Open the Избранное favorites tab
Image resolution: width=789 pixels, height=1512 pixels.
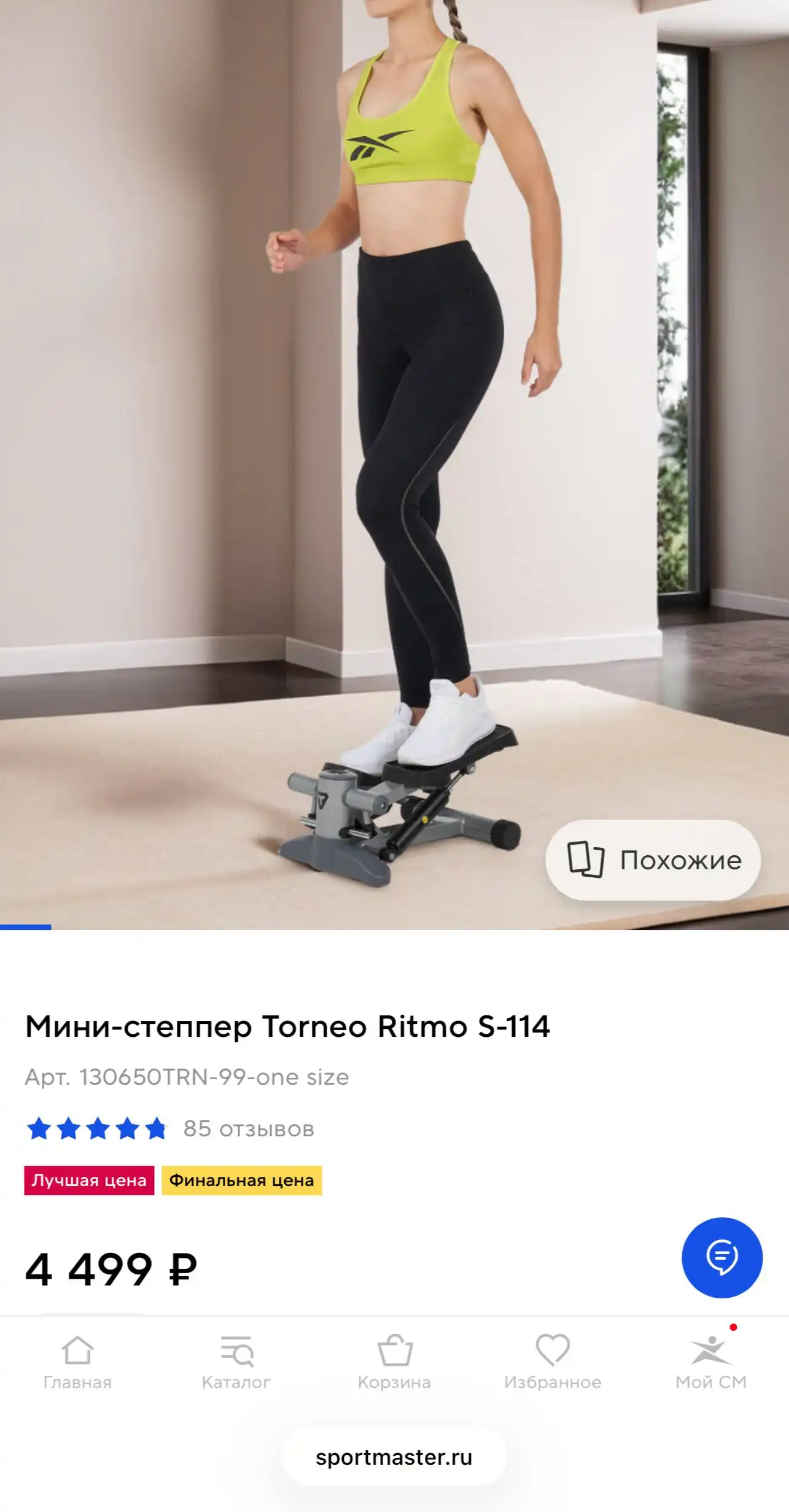tap(553, 1360)
